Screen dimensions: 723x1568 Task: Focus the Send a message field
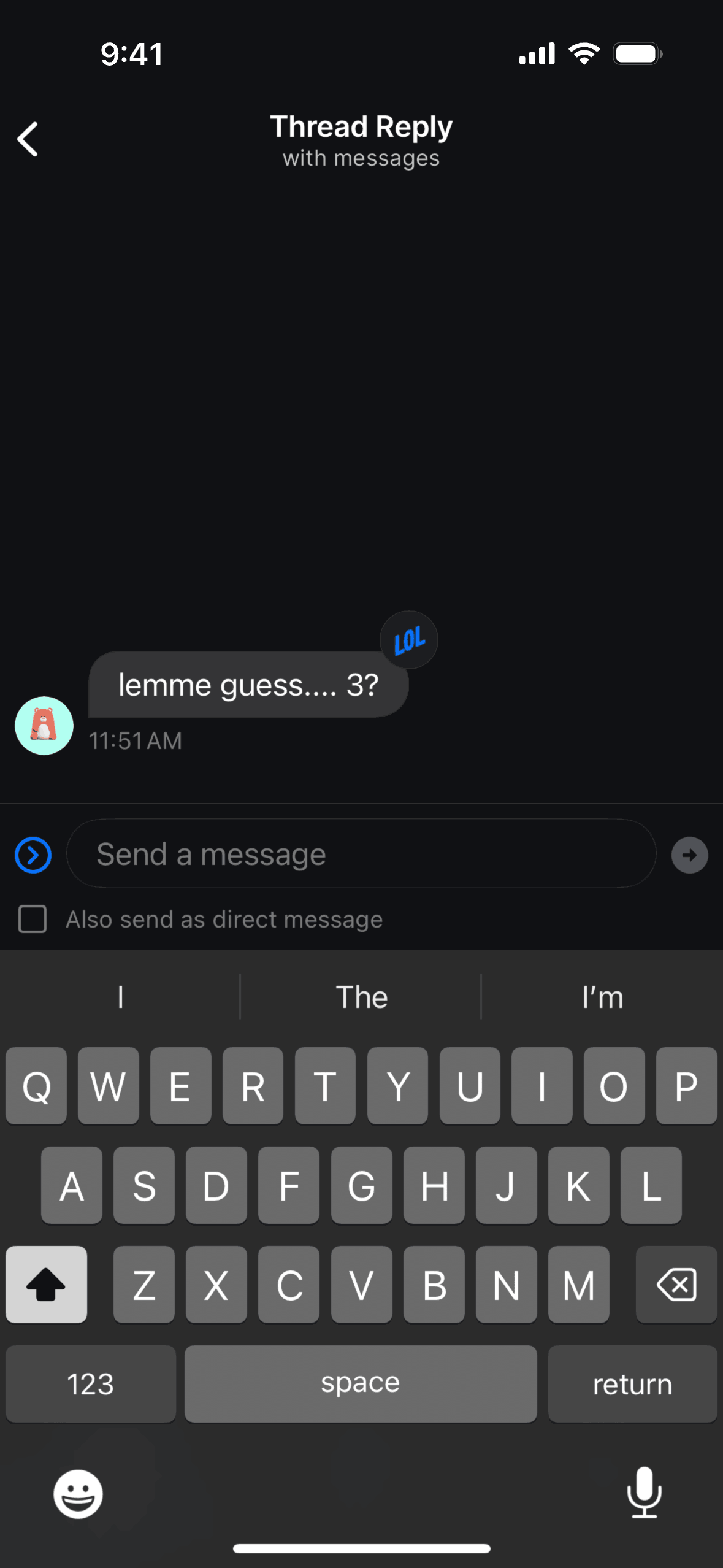[361, 853]
